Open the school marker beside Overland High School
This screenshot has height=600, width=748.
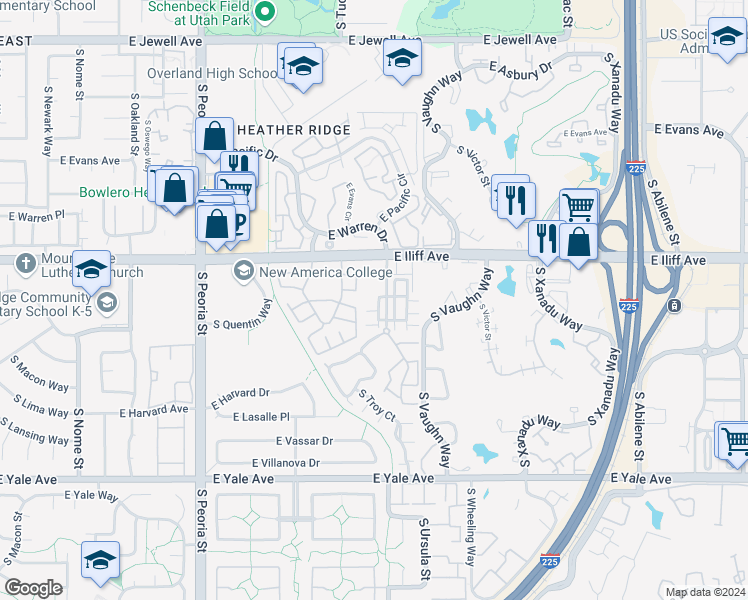(303, 66)
